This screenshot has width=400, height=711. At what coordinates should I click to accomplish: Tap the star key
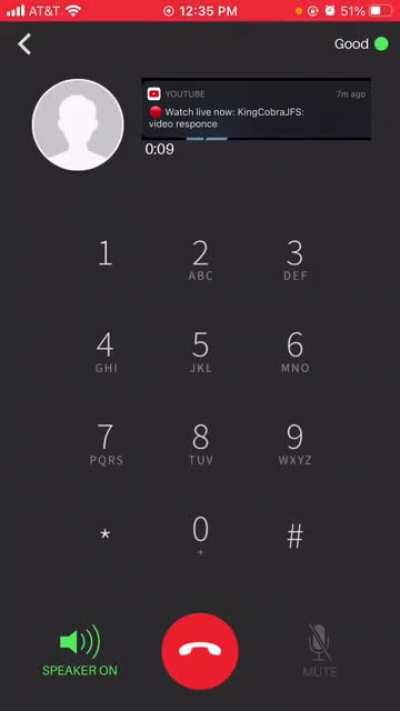pos(105,534)
